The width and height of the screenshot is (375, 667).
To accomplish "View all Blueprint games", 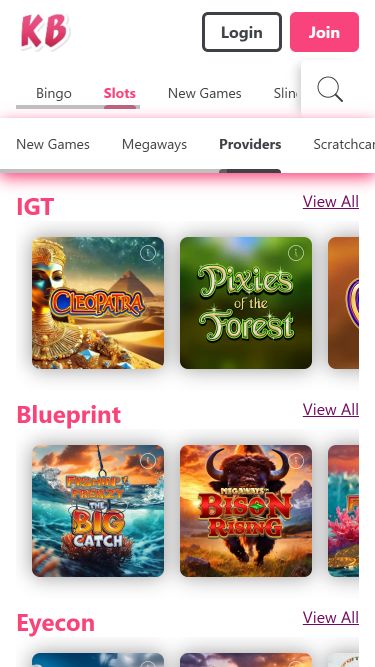I will [x=331, y=409].
